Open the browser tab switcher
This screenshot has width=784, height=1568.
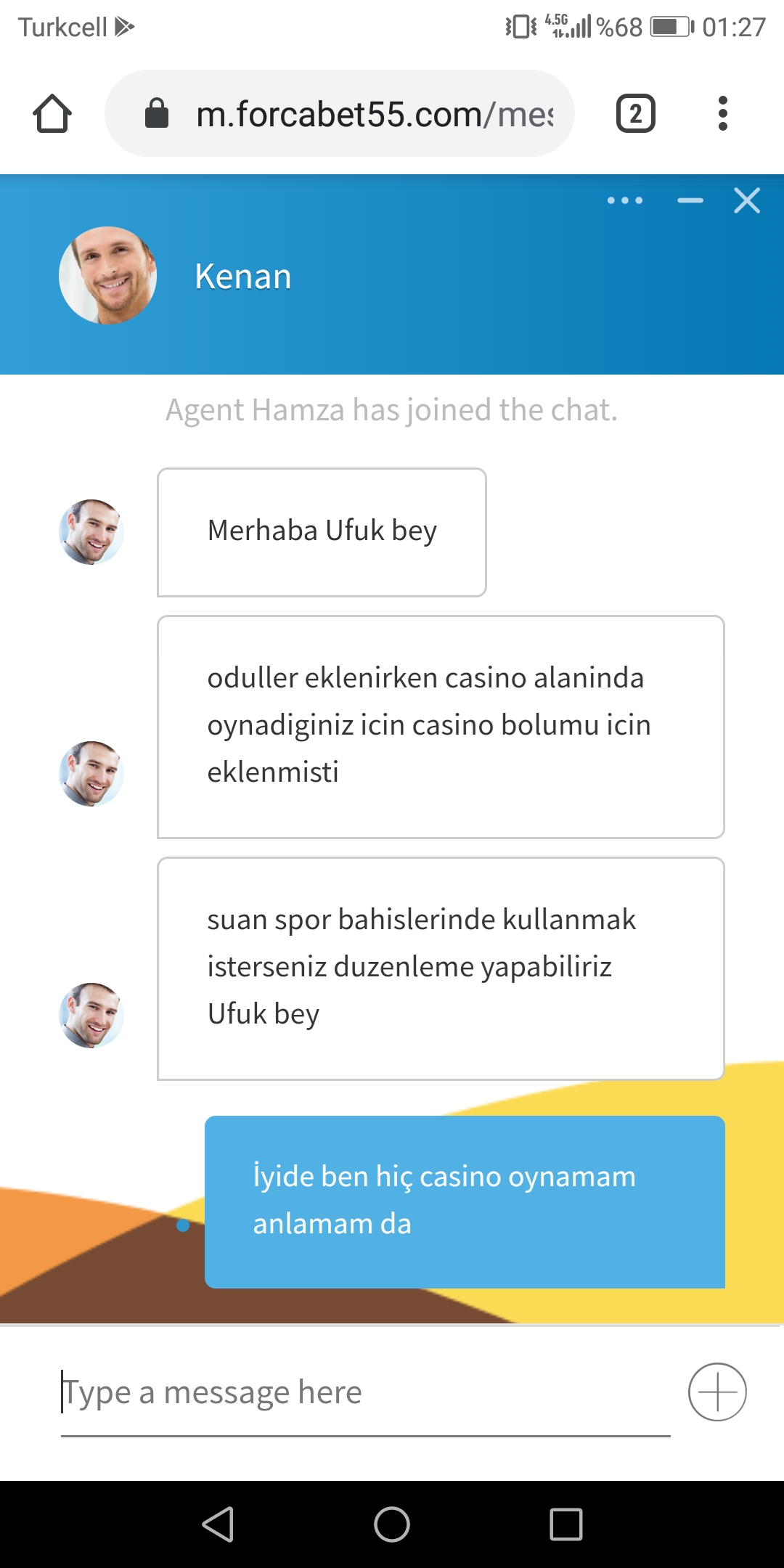pyautogui.click(x=636, y=114)
